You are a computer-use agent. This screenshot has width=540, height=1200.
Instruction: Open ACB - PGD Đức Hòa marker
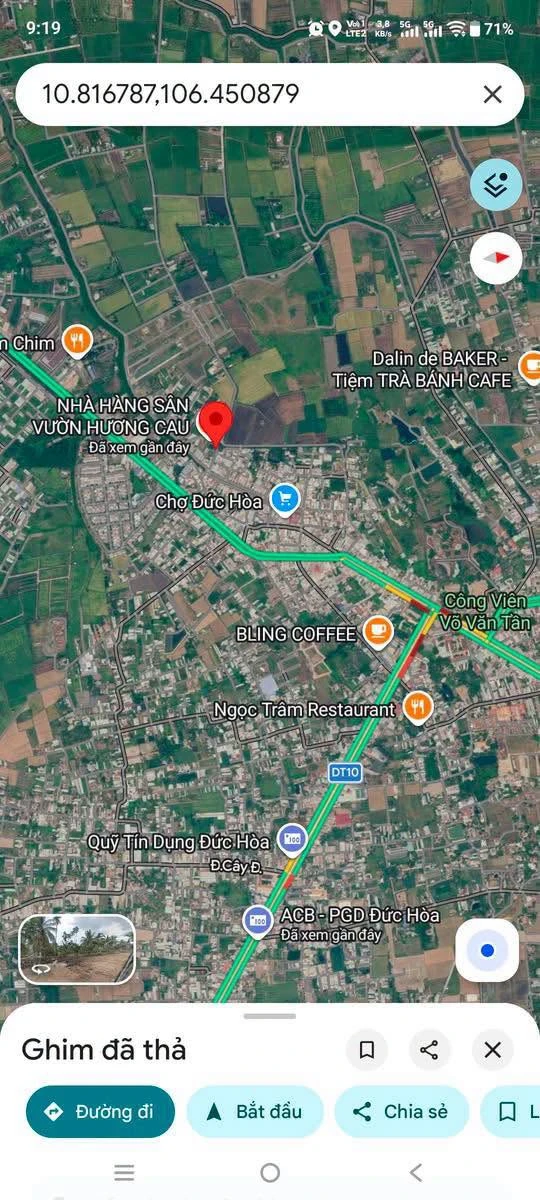(x=257, y=920)
